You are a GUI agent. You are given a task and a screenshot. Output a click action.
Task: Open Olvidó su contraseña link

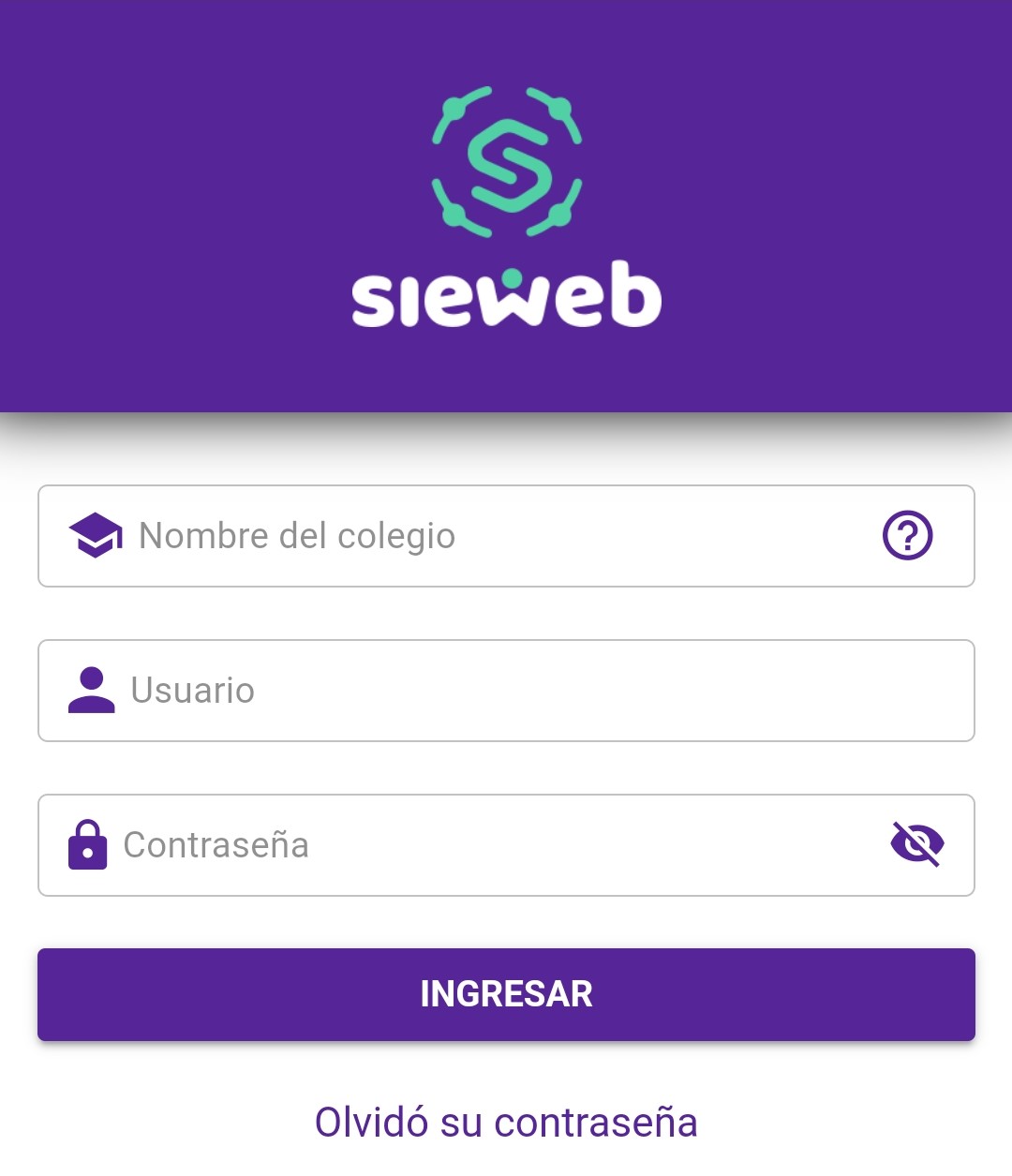click(506, 1122)
